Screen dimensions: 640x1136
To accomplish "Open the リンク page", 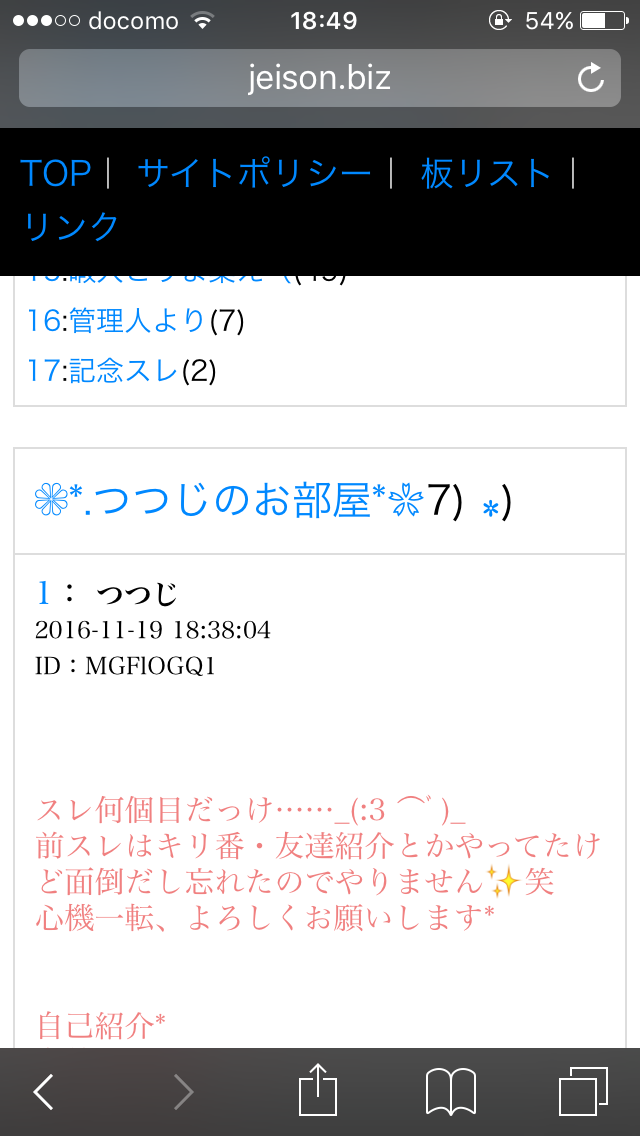I will click(x=72, y=227).
